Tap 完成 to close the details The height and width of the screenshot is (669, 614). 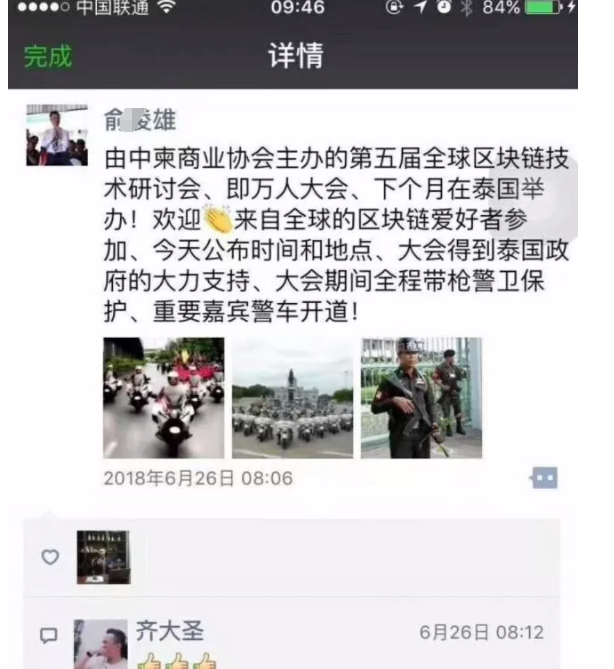coord(47,56)
